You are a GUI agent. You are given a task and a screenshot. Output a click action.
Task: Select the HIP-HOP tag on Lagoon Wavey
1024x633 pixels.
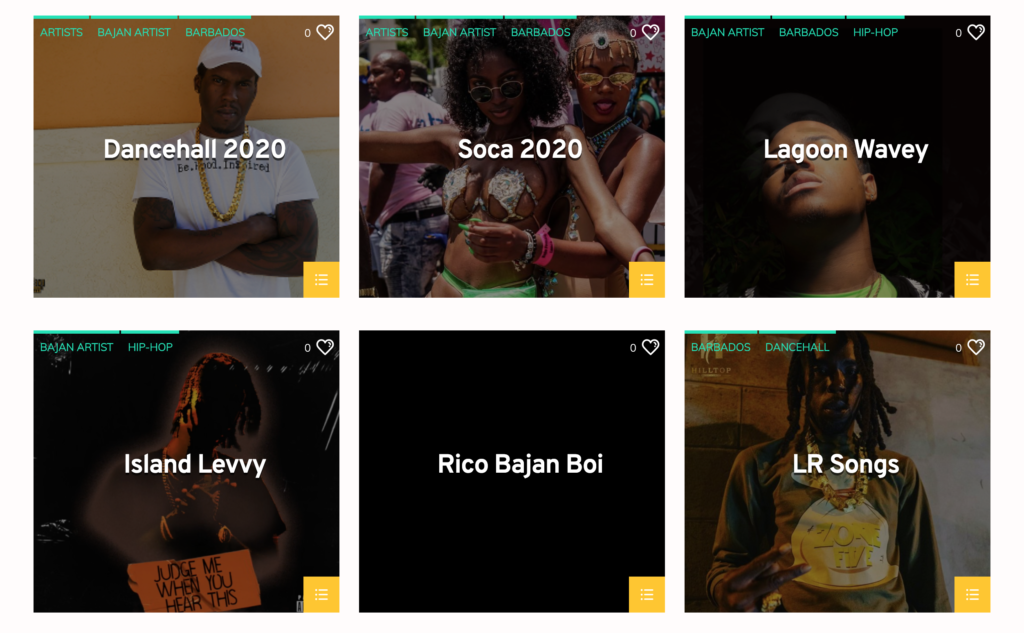pos(875,32)
